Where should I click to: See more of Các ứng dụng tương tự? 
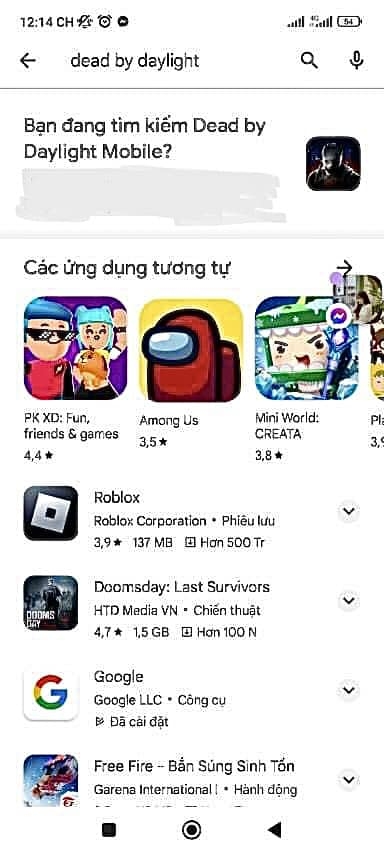(344, 267)
